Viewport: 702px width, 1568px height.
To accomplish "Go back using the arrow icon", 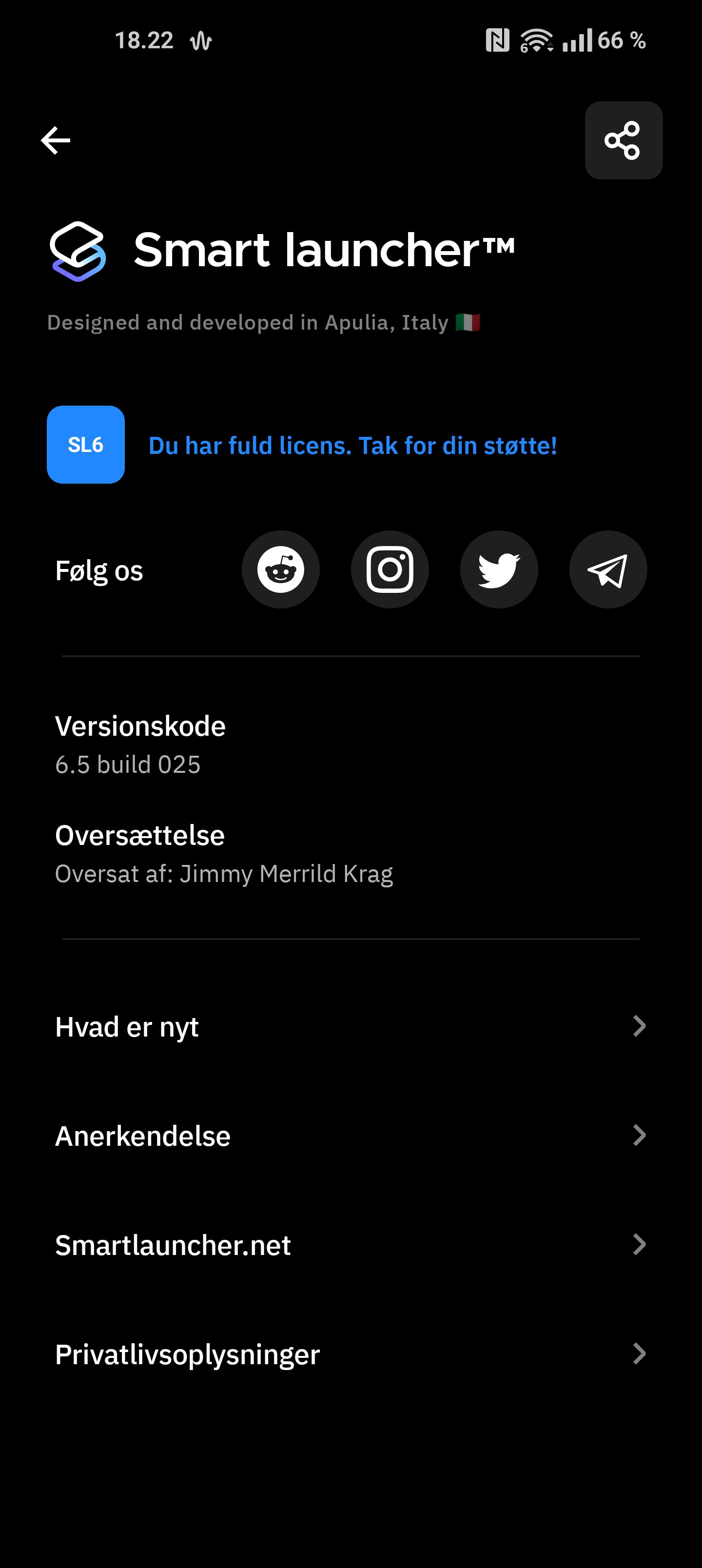I will tap(56, 140).
